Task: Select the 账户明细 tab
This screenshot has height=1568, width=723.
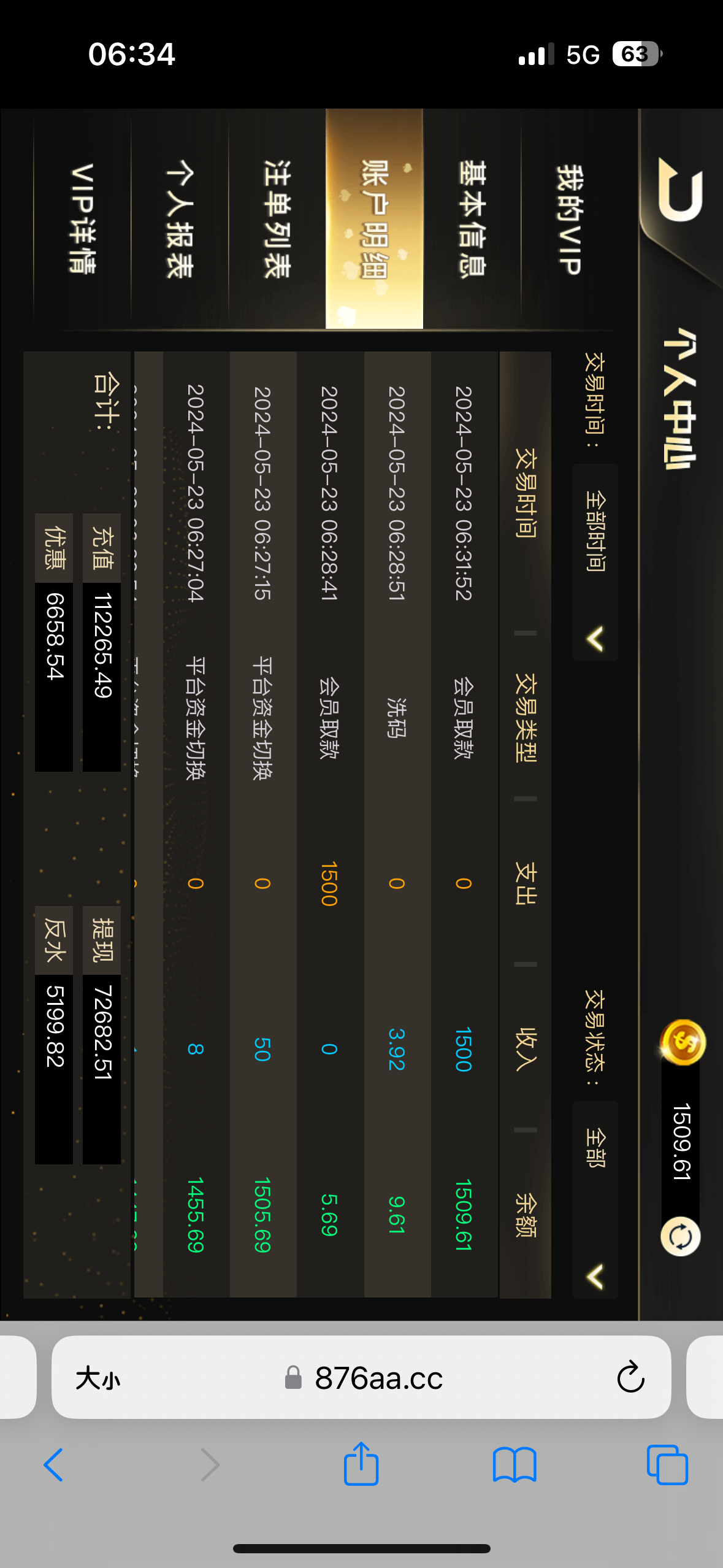Action: click(x=374, y=219)
